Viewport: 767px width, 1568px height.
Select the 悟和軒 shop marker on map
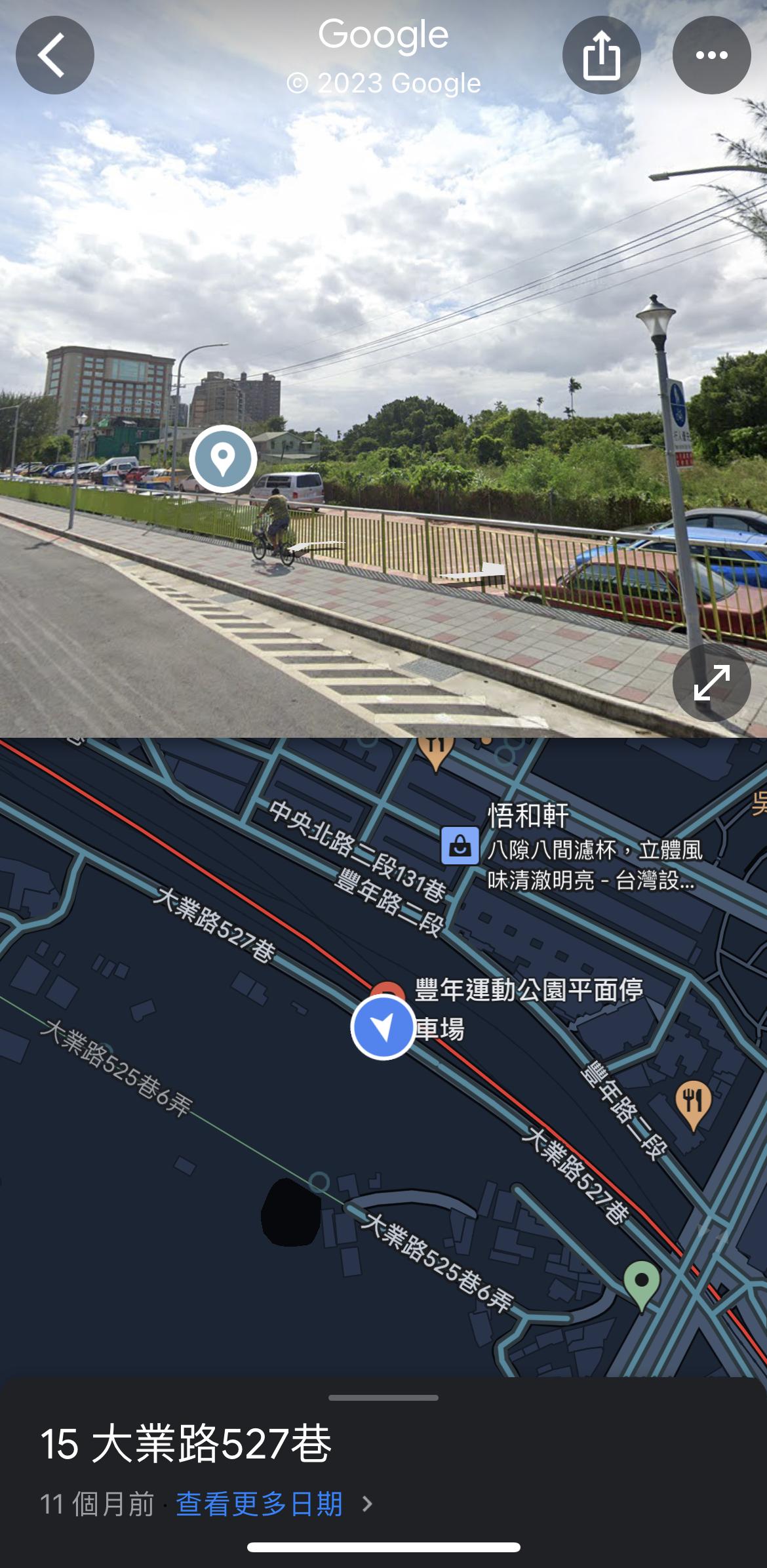[x=460, y=846]
